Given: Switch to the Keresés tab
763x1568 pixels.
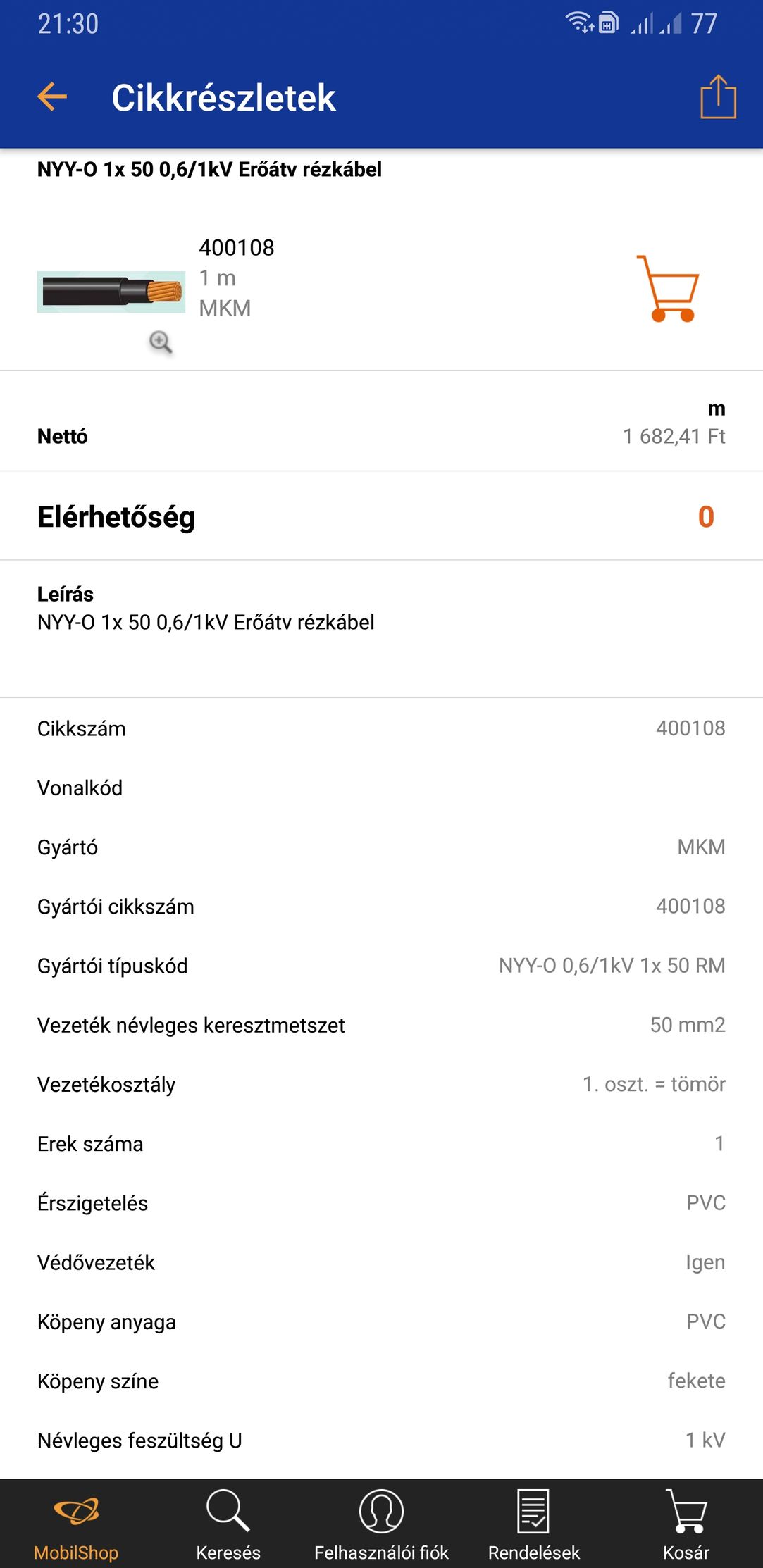Looking at the screenshot, I should (x=228, y=1524).
